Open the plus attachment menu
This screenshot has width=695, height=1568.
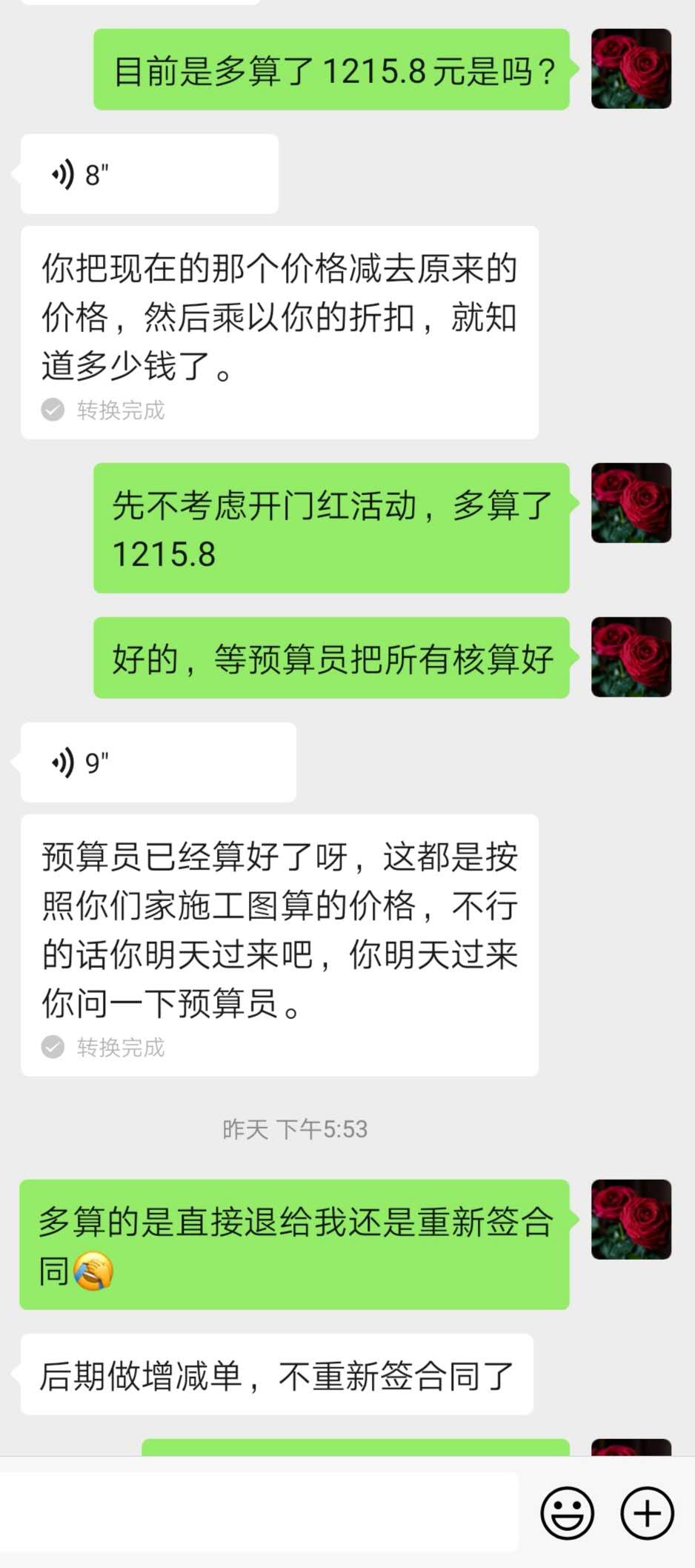pos(646,1512)
